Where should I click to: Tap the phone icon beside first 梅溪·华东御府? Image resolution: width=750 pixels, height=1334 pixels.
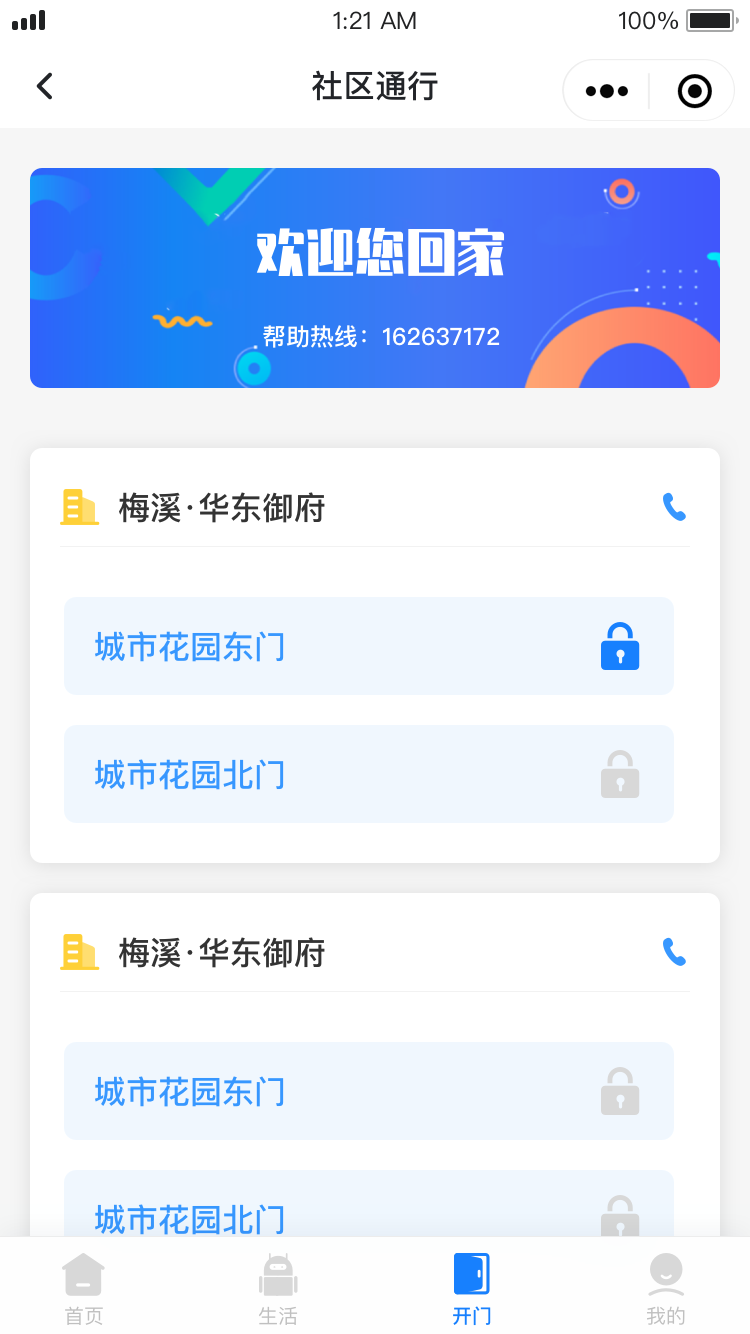(675, 508)
